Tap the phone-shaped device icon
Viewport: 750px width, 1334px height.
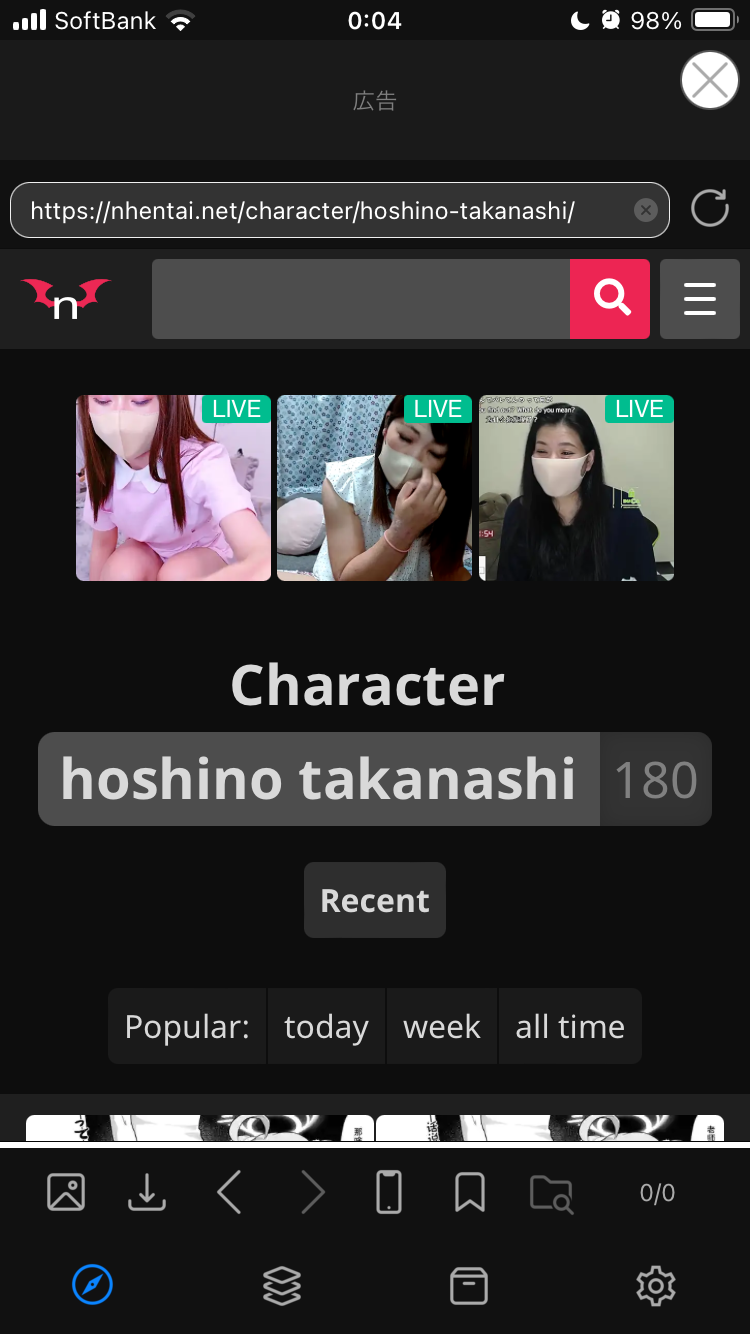click(x=389, y=1192)
